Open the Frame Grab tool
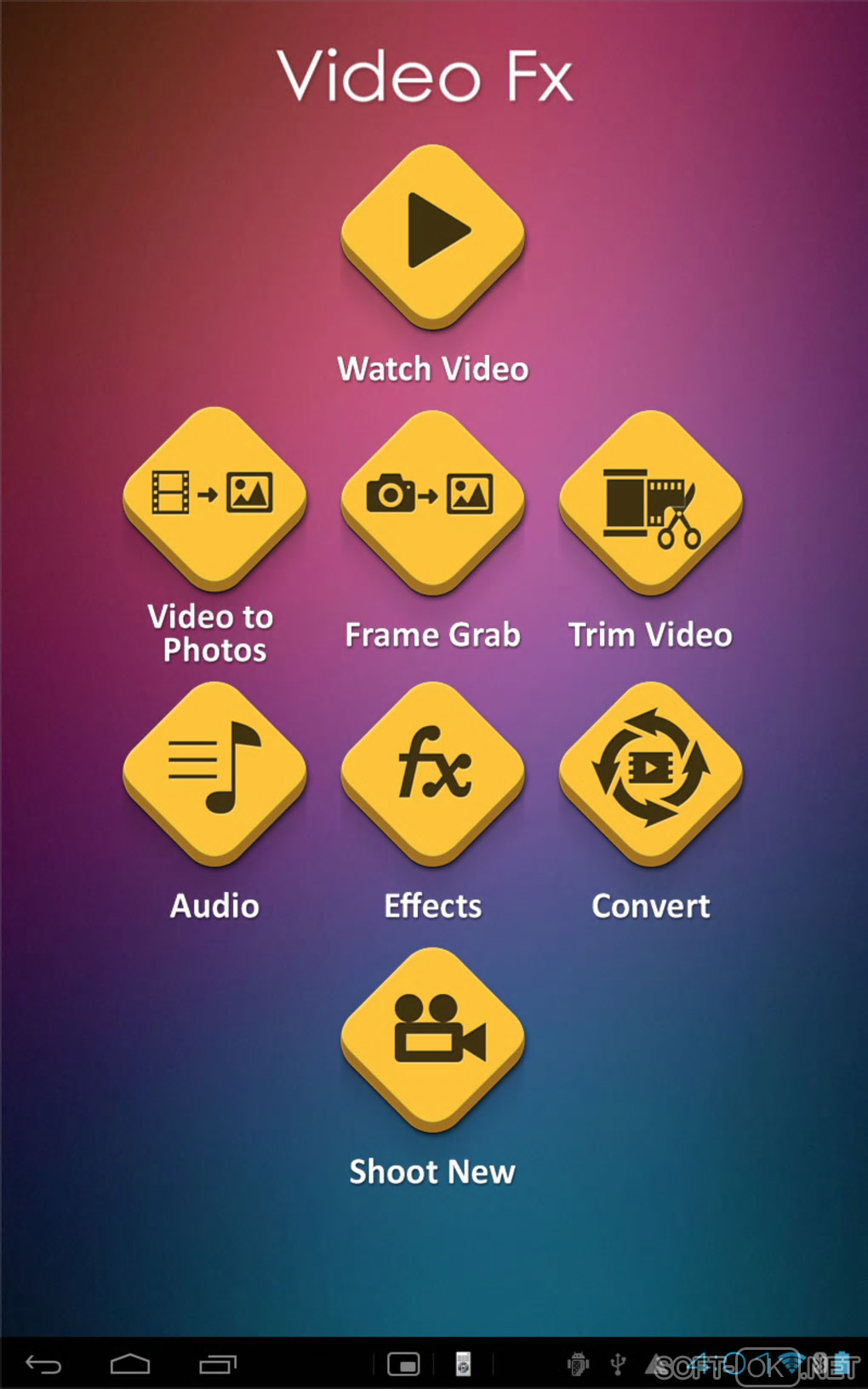This screenshot has width=868, height=1389. pos(432,500)
